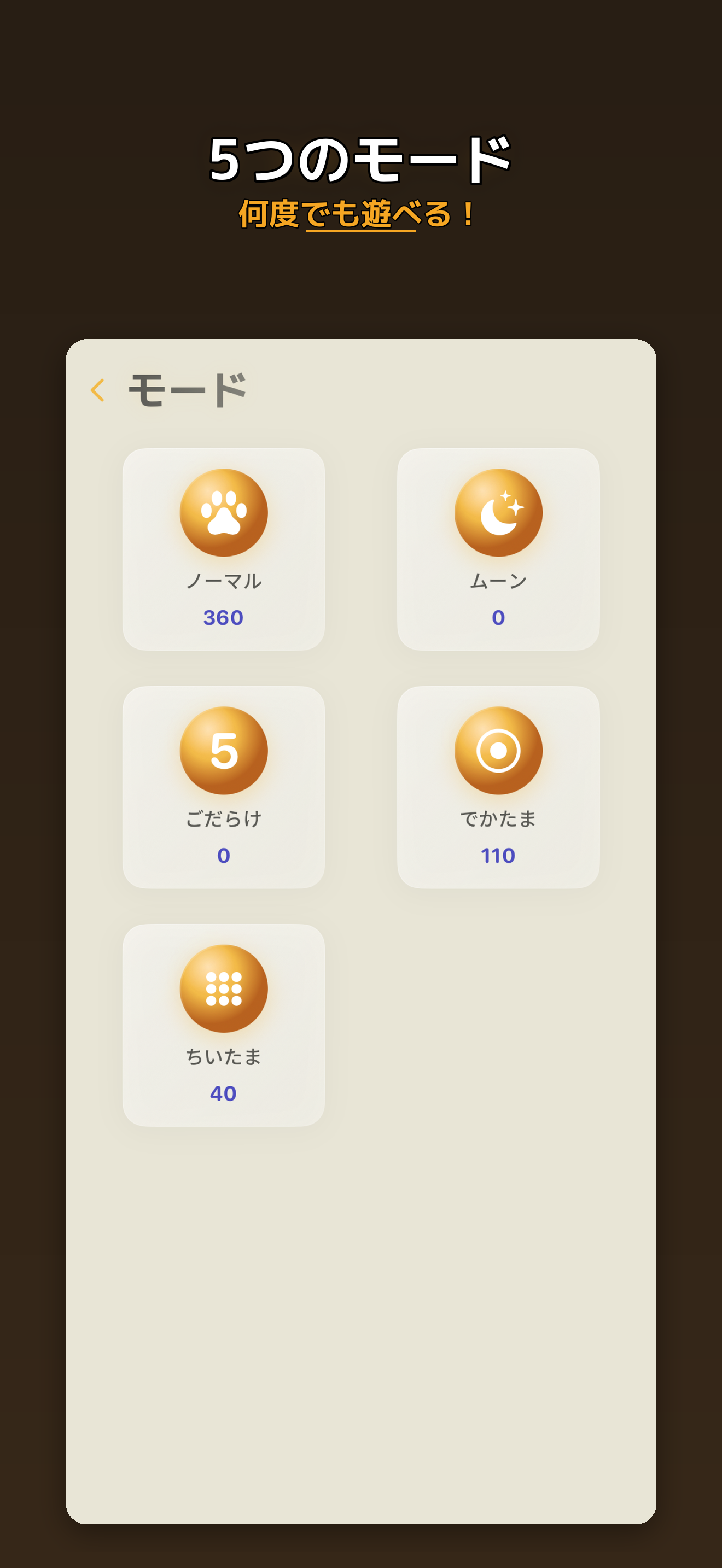Open the ムーン mode card
This screenshot has width=722, height=1568.
click(499, 548)
